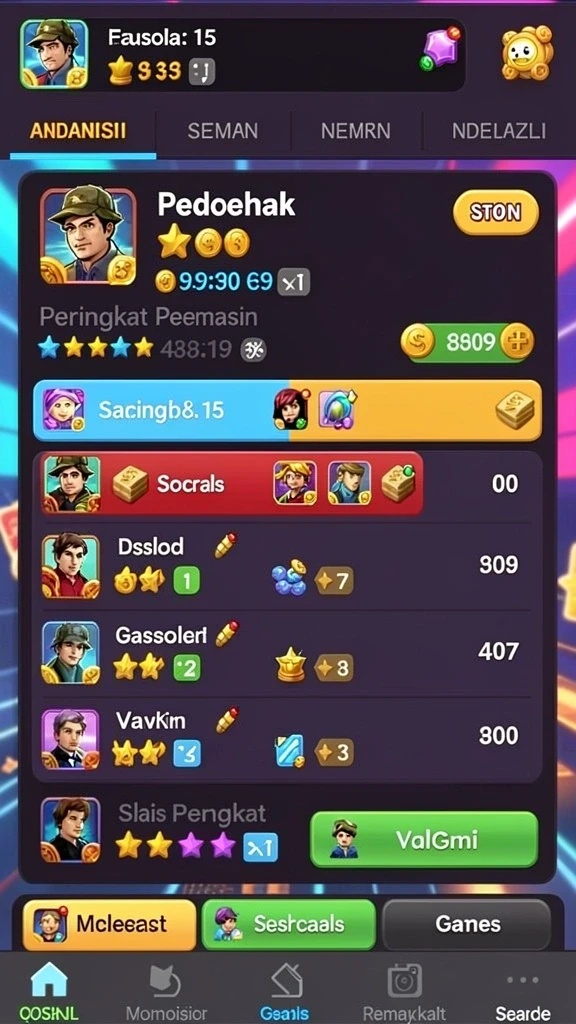Open the Remakkalt bottom tab
576x1024 pixels.
(404, 991)
